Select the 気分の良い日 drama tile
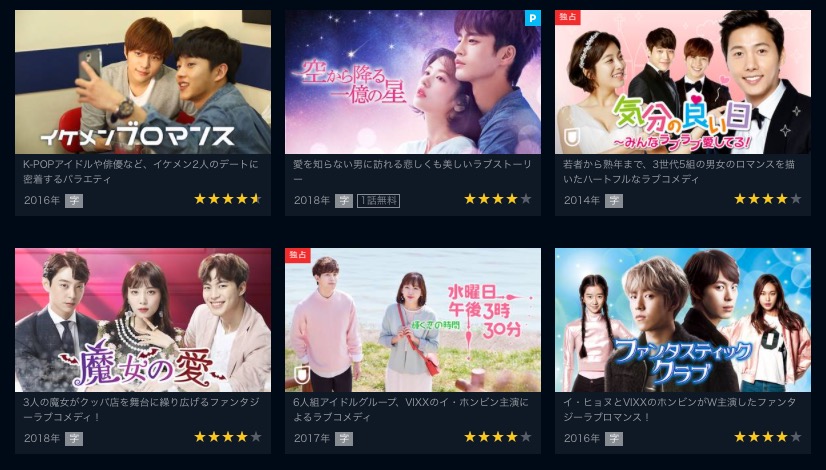This screenshot has width=826, height=470. [682, 83]
